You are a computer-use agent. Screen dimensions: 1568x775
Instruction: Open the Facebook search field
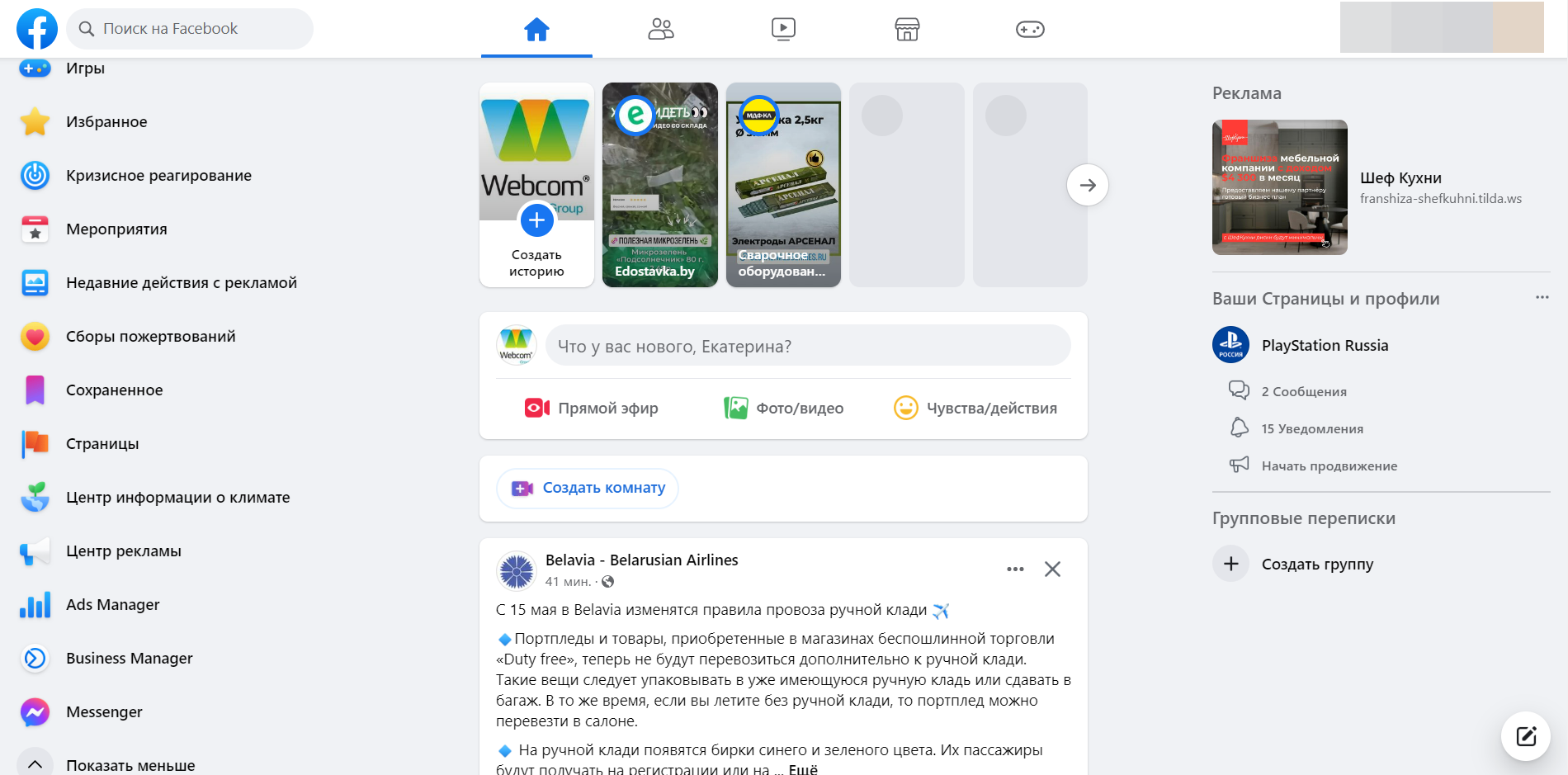point(190,29)
